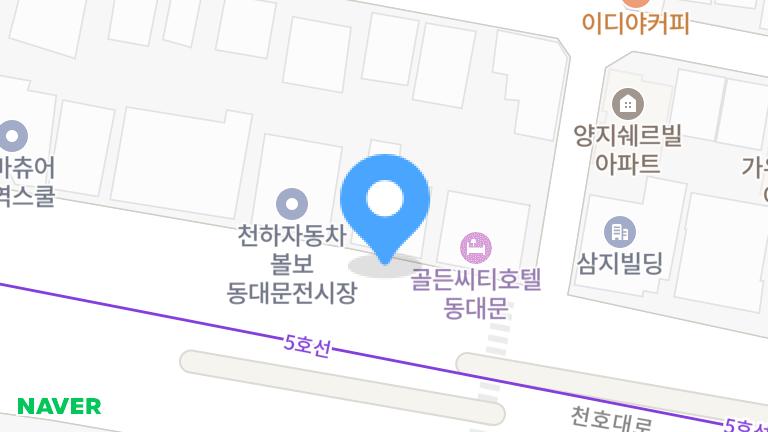Image resolution: width=768 pixels, height=432 pixels.
Task: Select the 천하자동차 볼보 동대문전시장 marker
Action: pyautogui.click(x=291, y=204)
